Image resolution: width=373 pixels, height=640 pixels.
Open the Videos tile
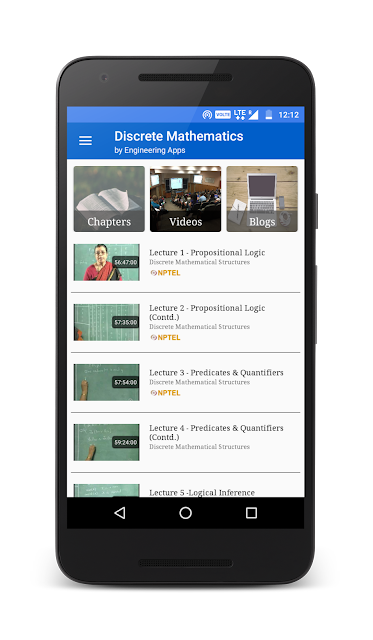click(185, 199)
